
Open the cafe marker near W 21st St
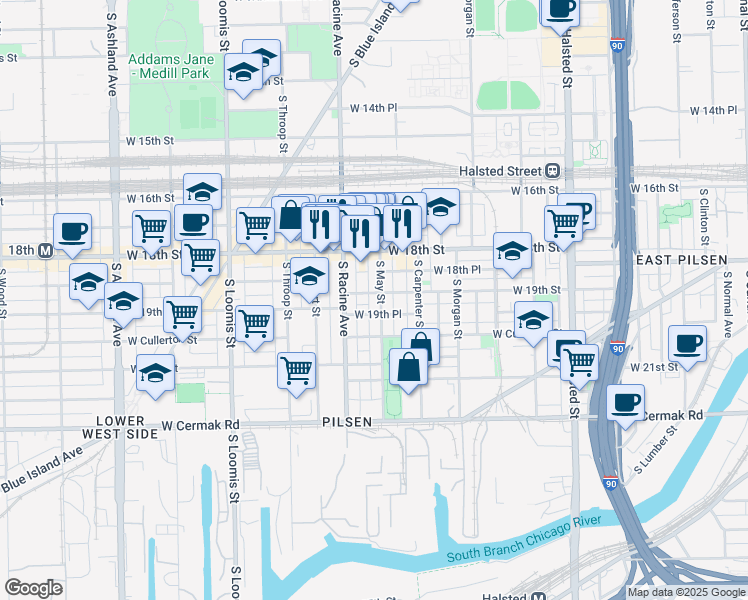pos(687,344)
